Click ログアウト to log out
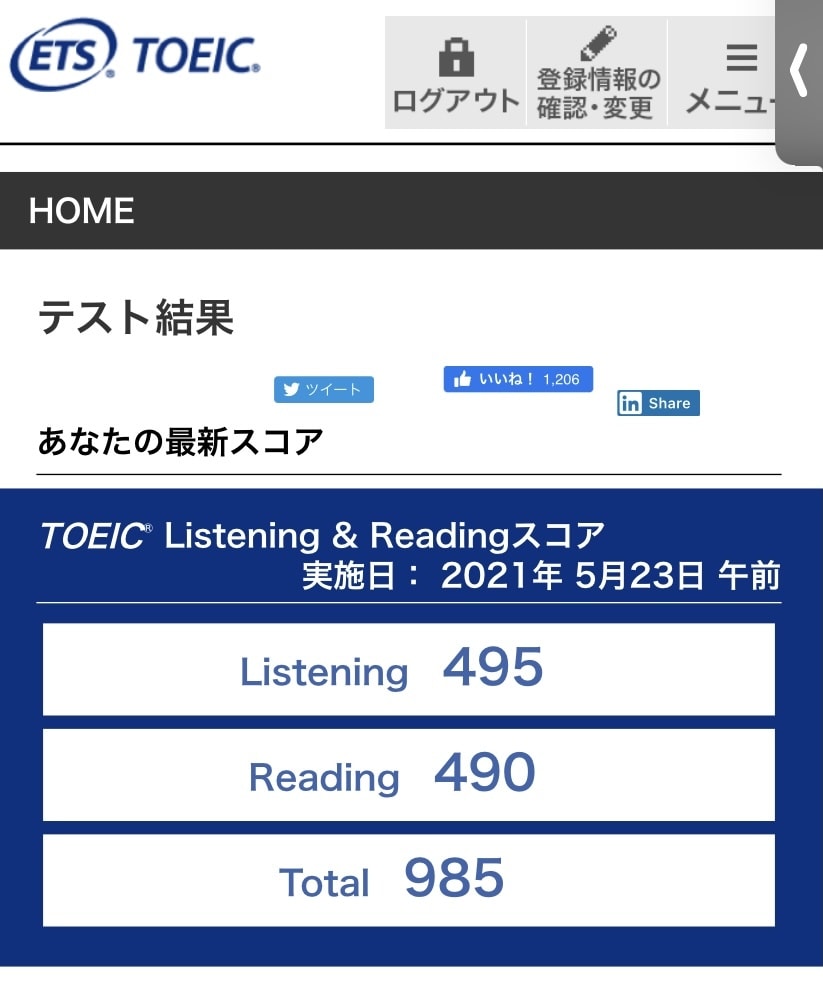 click(x=456, y=72)
